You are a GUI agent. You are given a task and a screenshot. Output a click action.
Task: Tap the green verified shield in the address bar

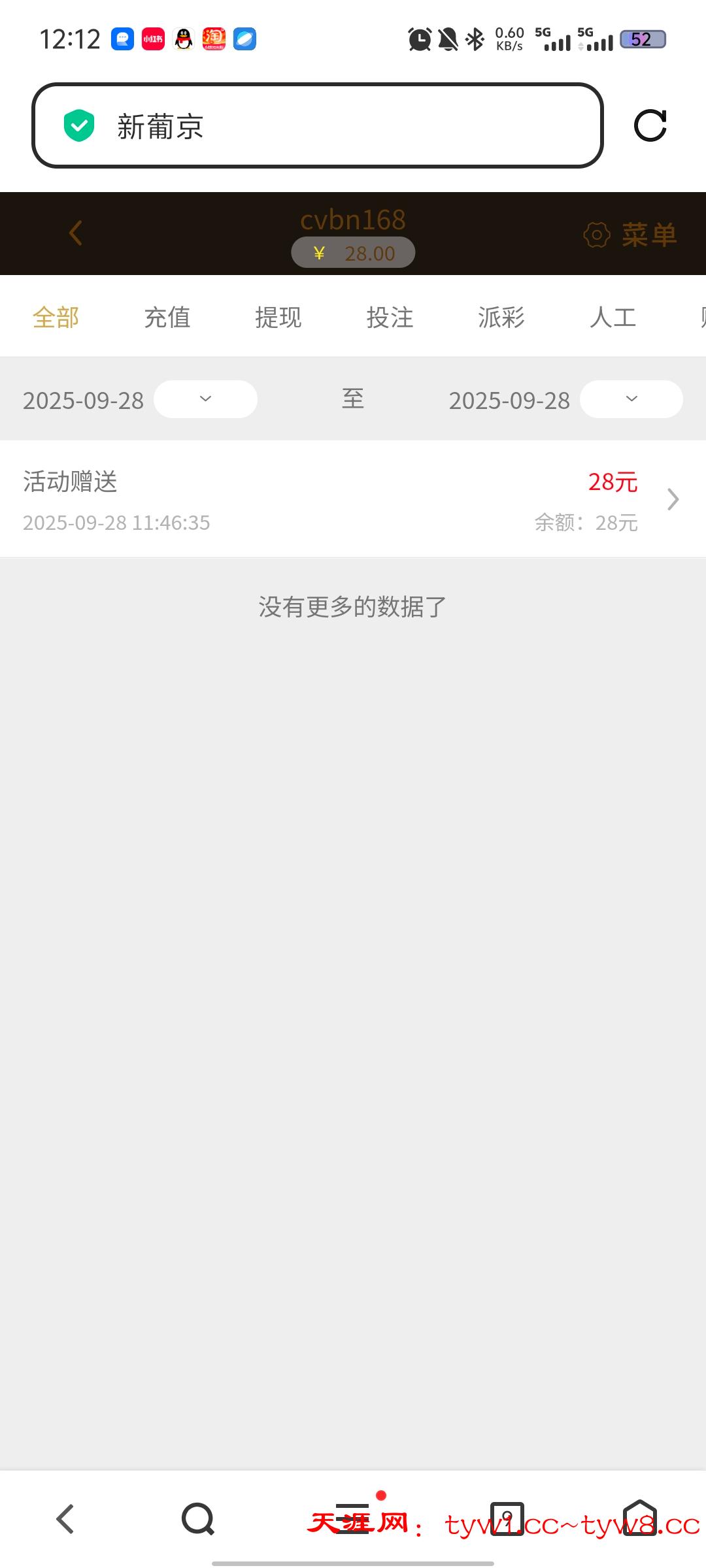point(78,126)
